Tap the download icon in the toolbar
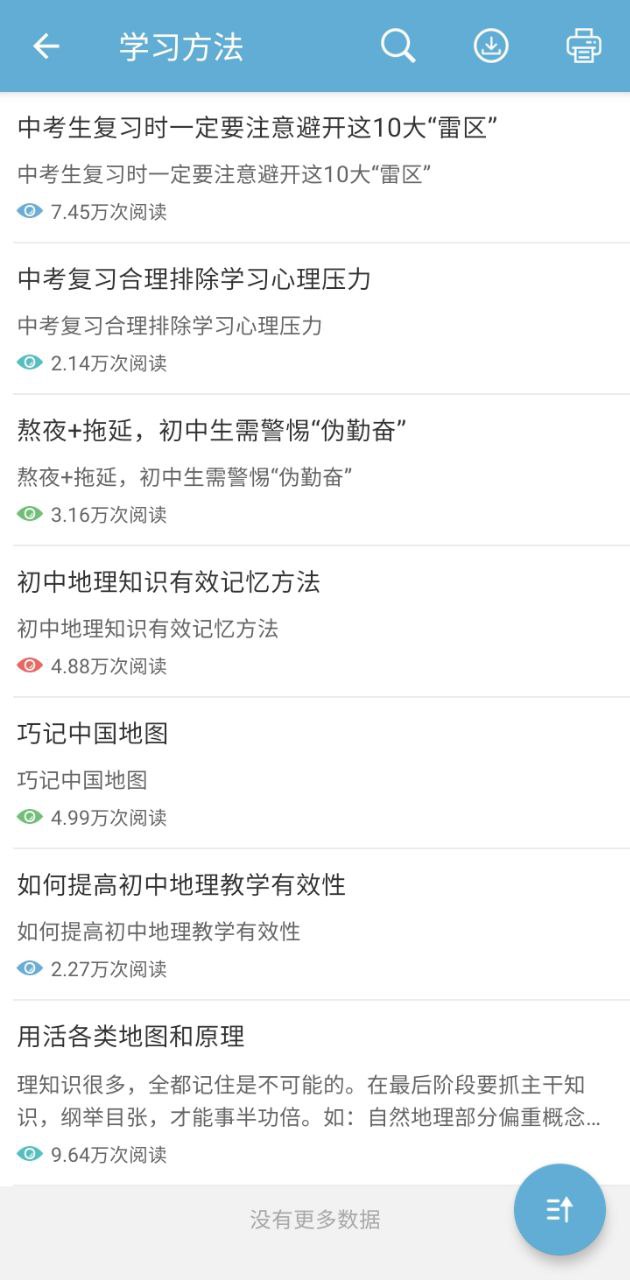 tap(490, 46)
